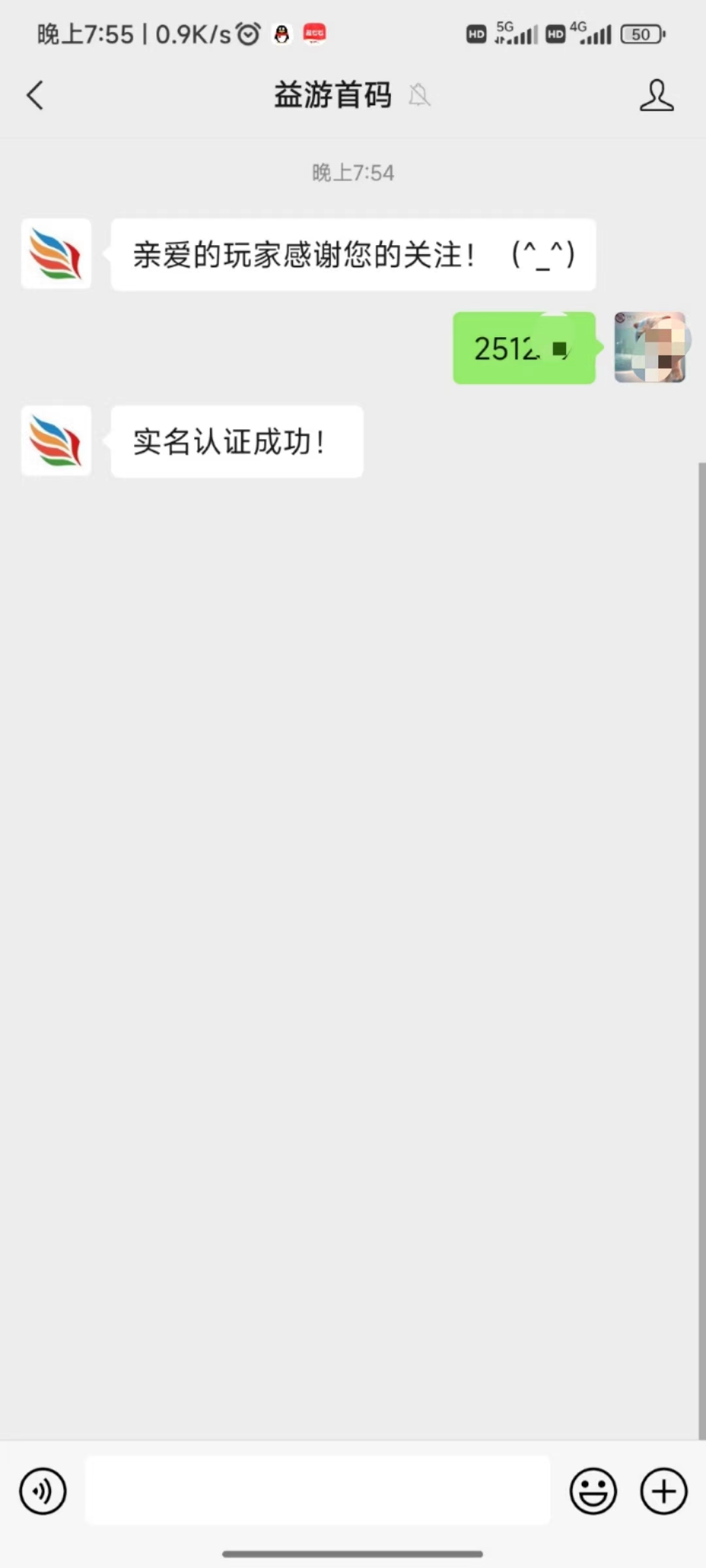
Task: Open the emoji picker
Action: [x=593, y=1492]
